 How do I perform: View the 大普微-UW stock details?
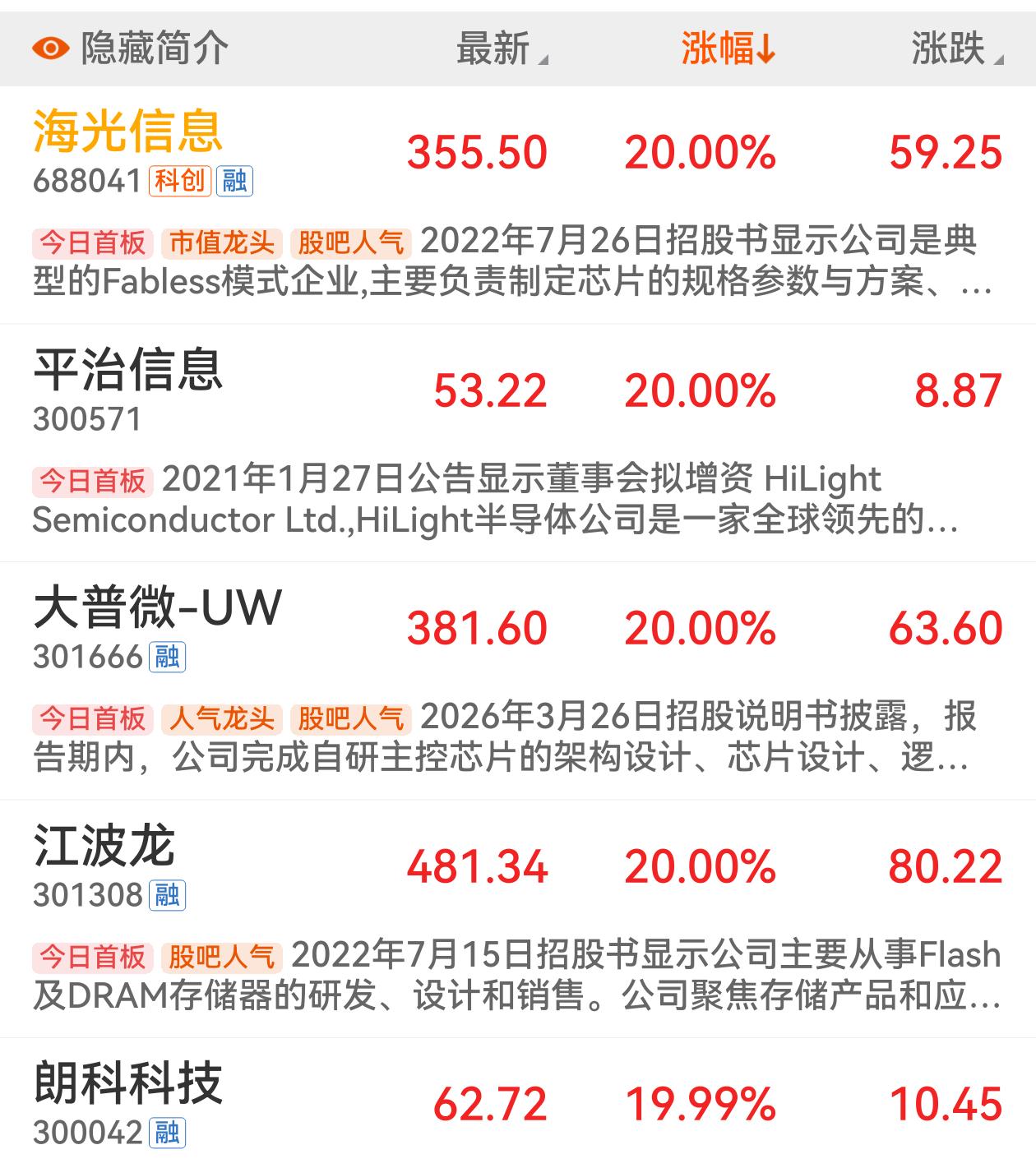[518, 681]
